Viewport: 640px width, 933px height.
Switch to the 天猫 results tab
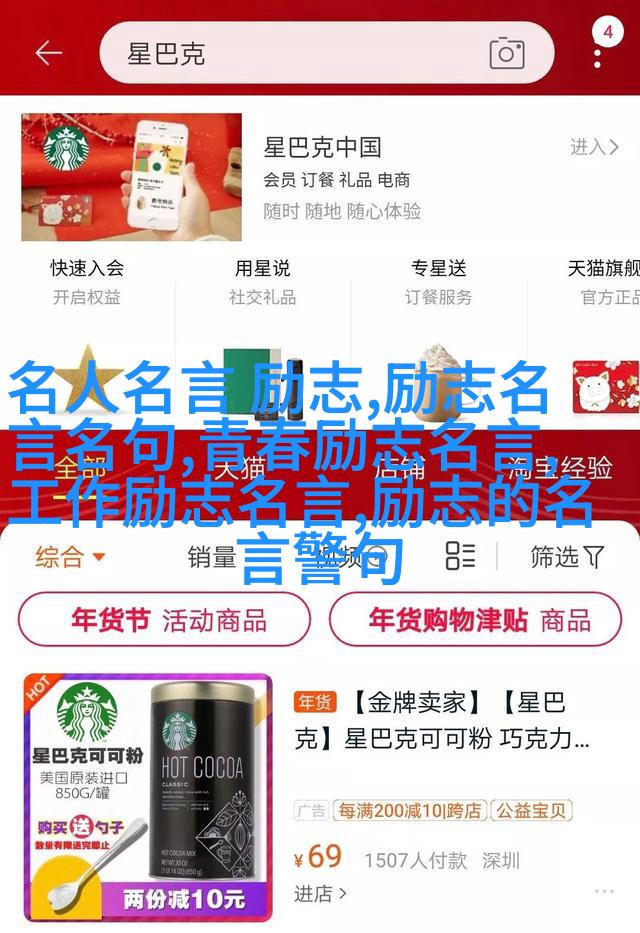click(239, 467)
